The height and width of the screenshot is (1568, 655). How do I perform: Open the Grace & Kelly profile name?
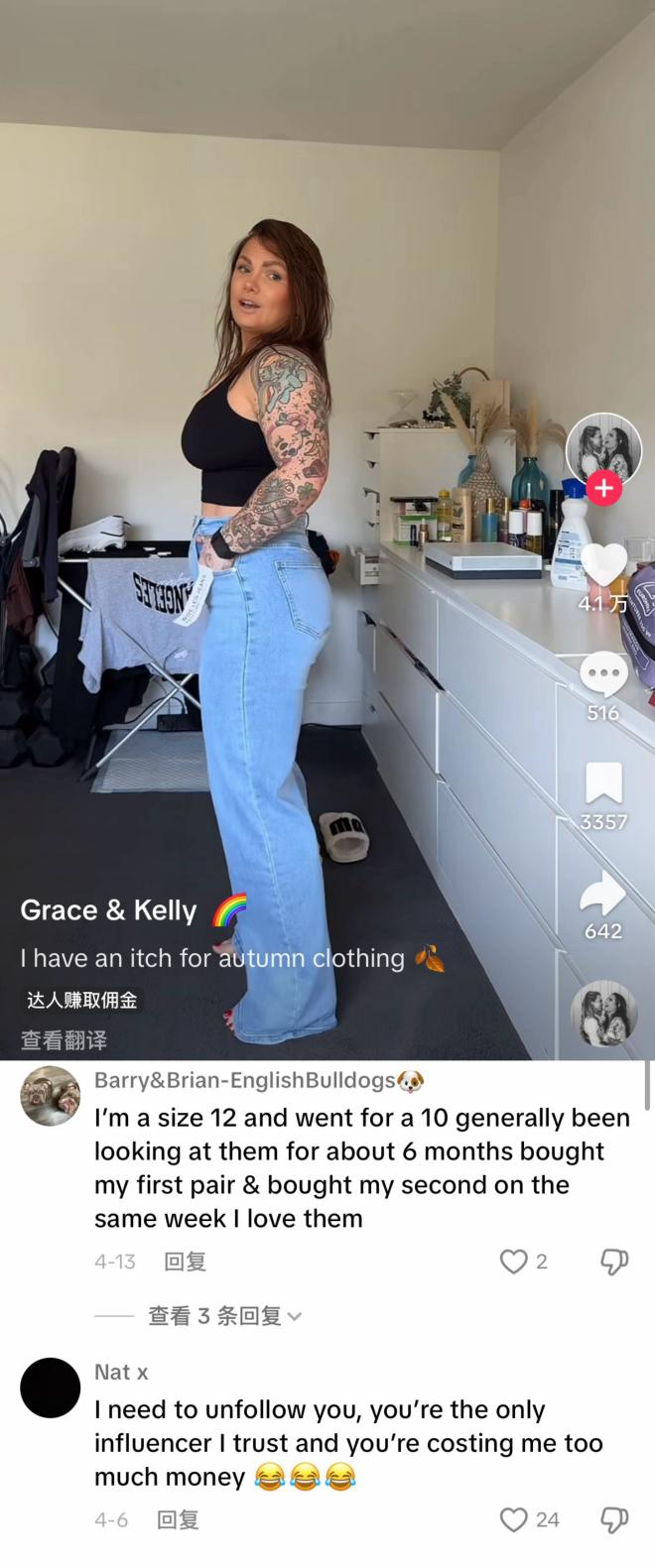coord(109,910)
